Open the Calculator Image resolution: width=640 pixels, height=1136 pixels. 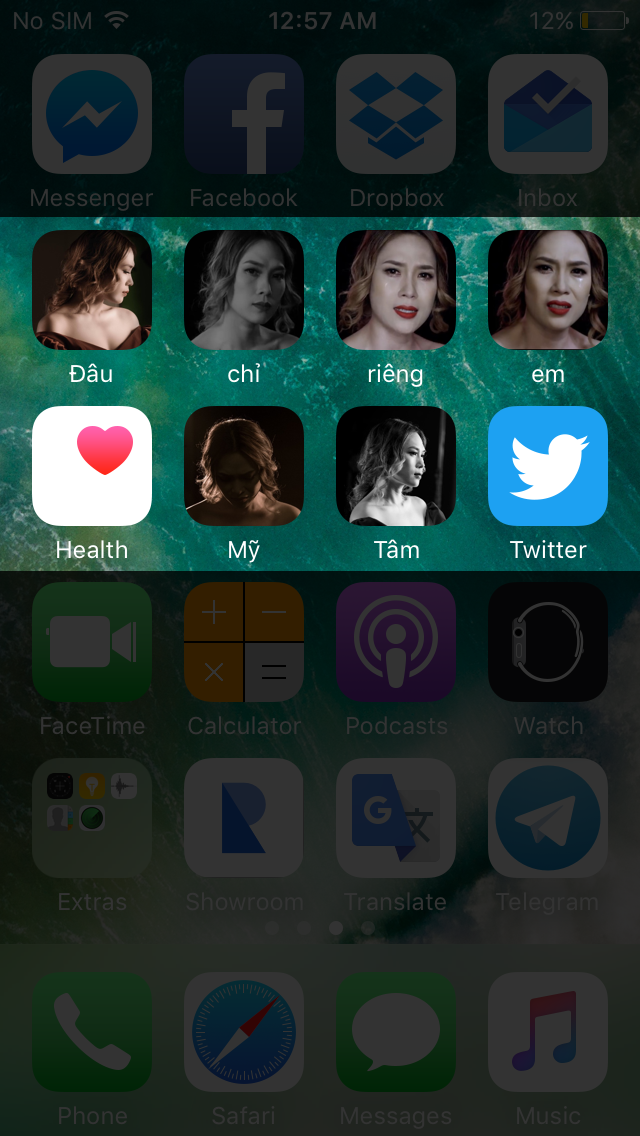[244, 642]
